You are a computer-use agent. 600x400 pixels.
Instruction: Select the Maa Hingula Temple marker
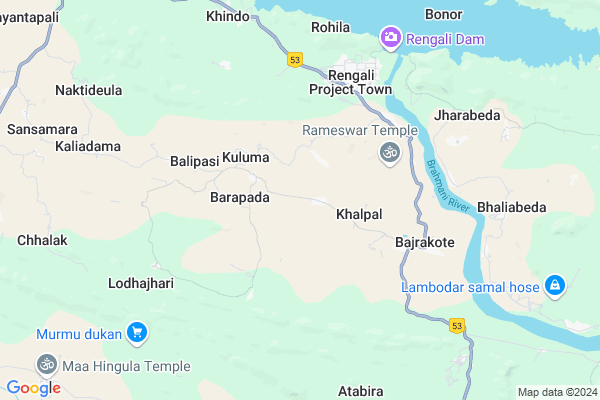(x=47, y=364)
